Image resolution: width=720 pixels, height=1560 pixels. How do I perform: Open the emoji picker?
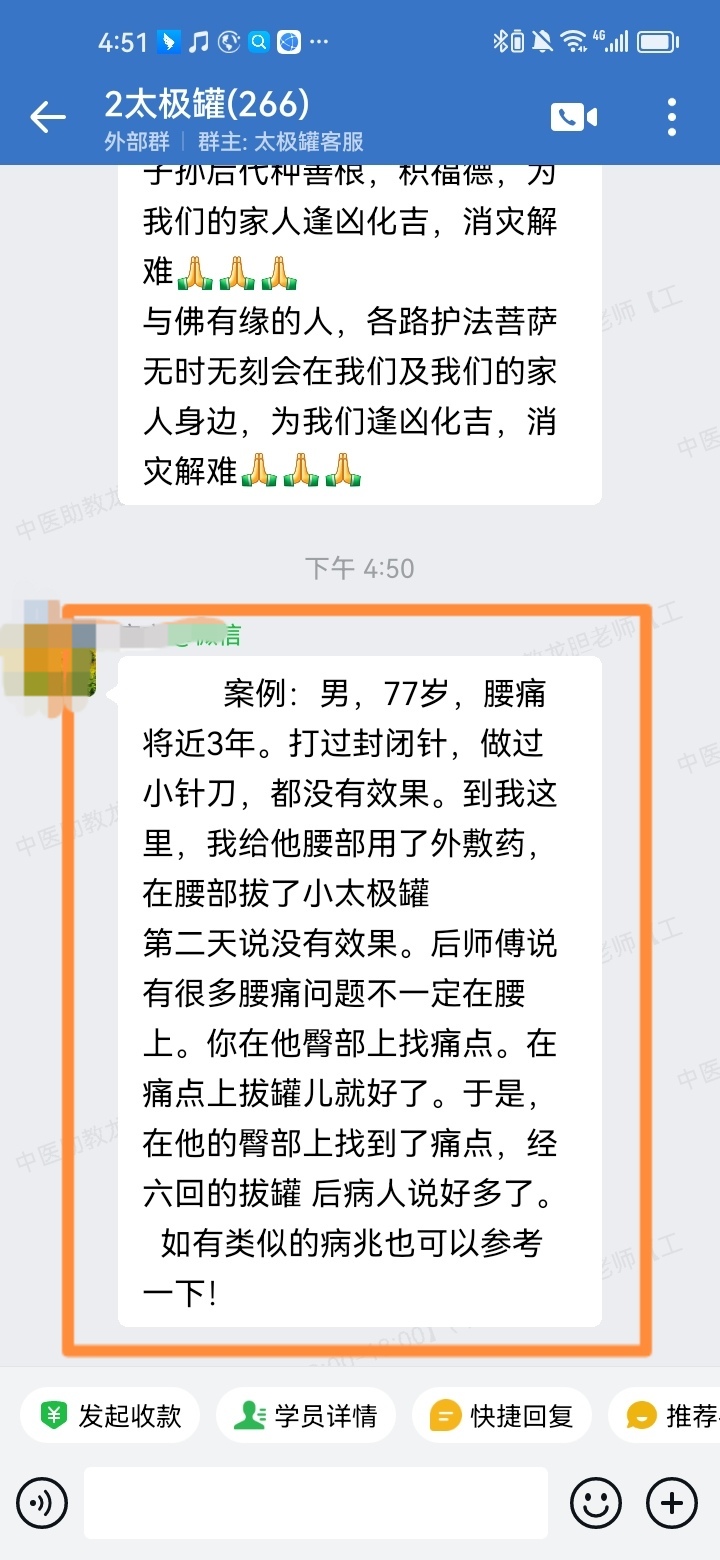click(x=595, y=1502)
